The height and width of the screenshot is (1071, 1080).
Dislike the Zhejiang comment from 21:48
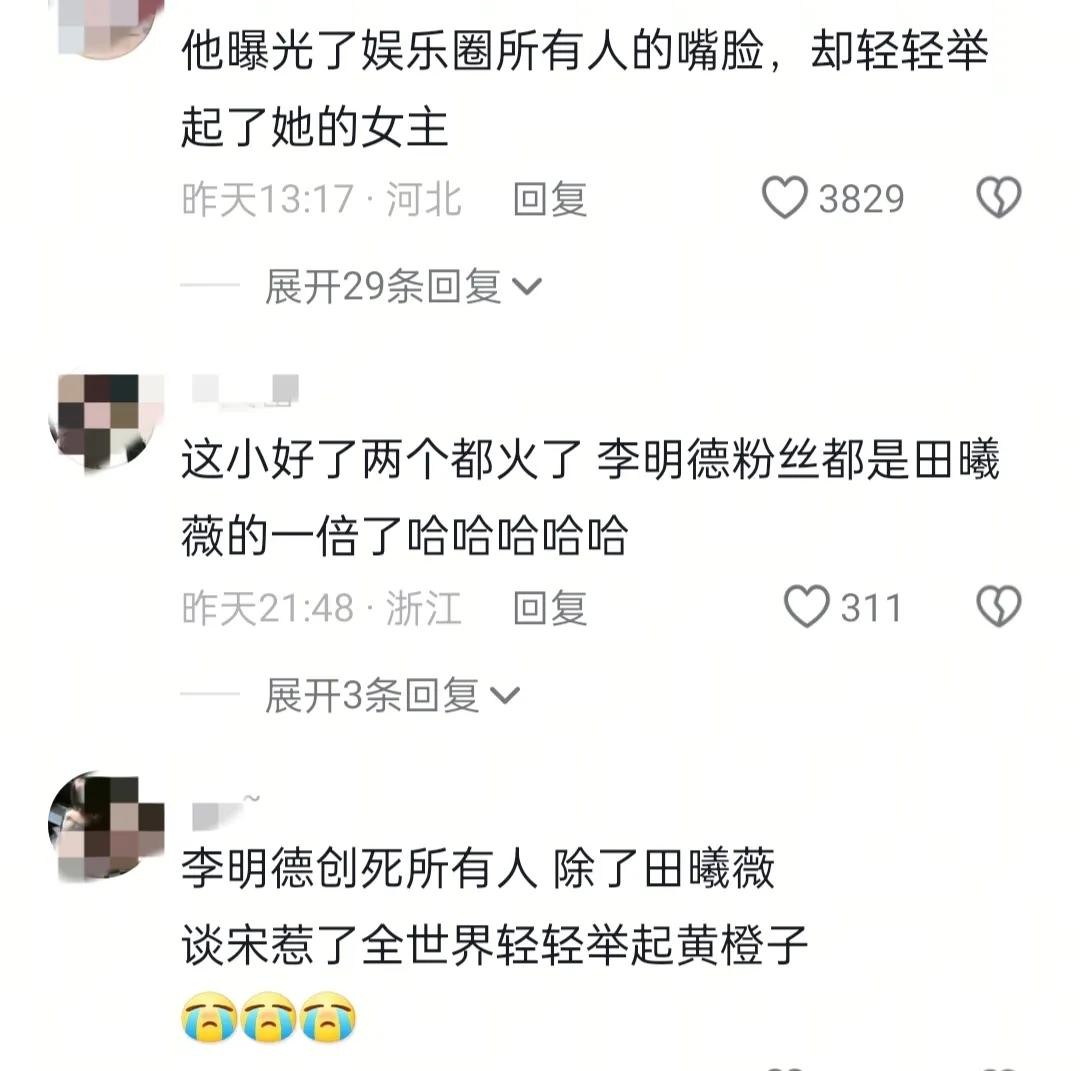coord(998,607)
